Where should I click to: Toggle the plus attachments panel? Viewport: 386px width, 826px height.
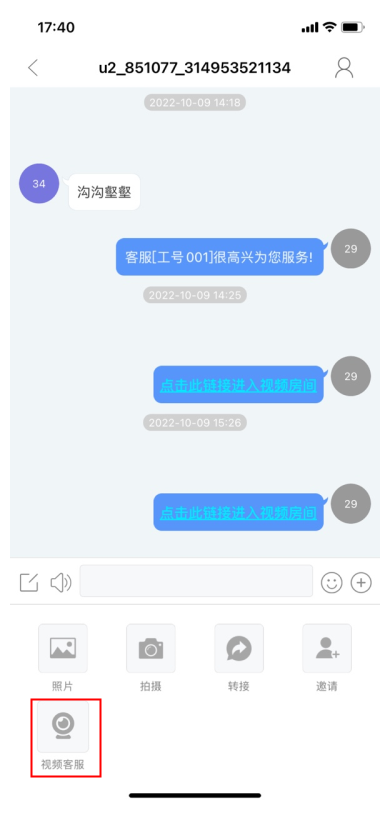coord(361,583)
